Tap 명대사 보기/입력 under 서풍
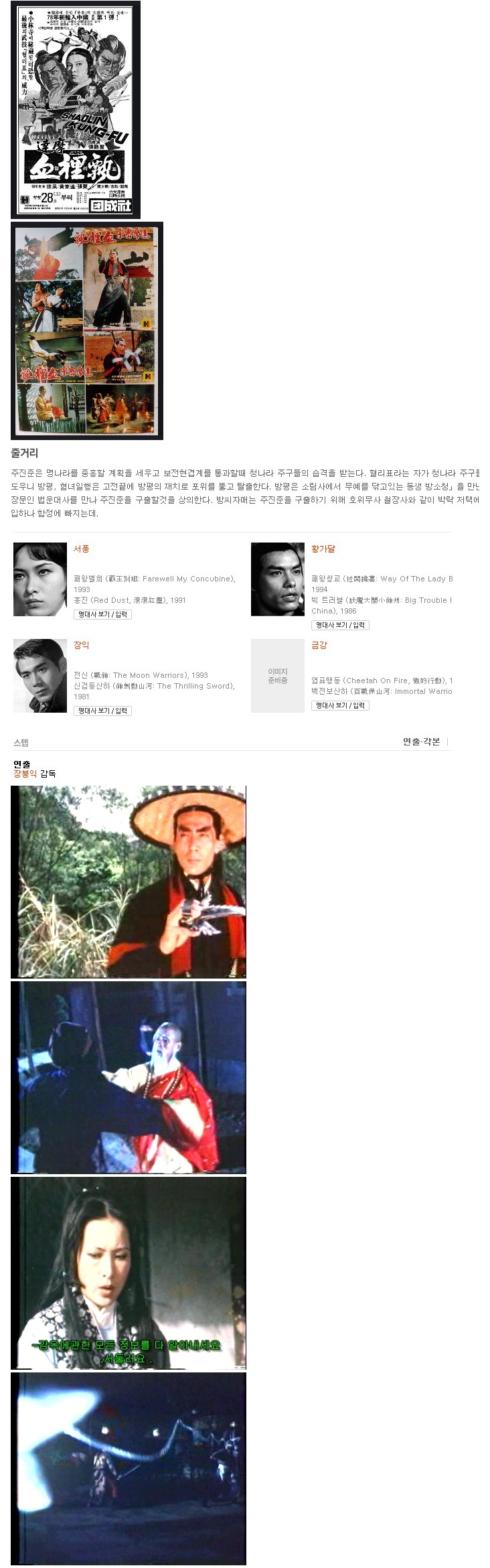This screenshot has width=490, height=1568. (x=102, y=614)
